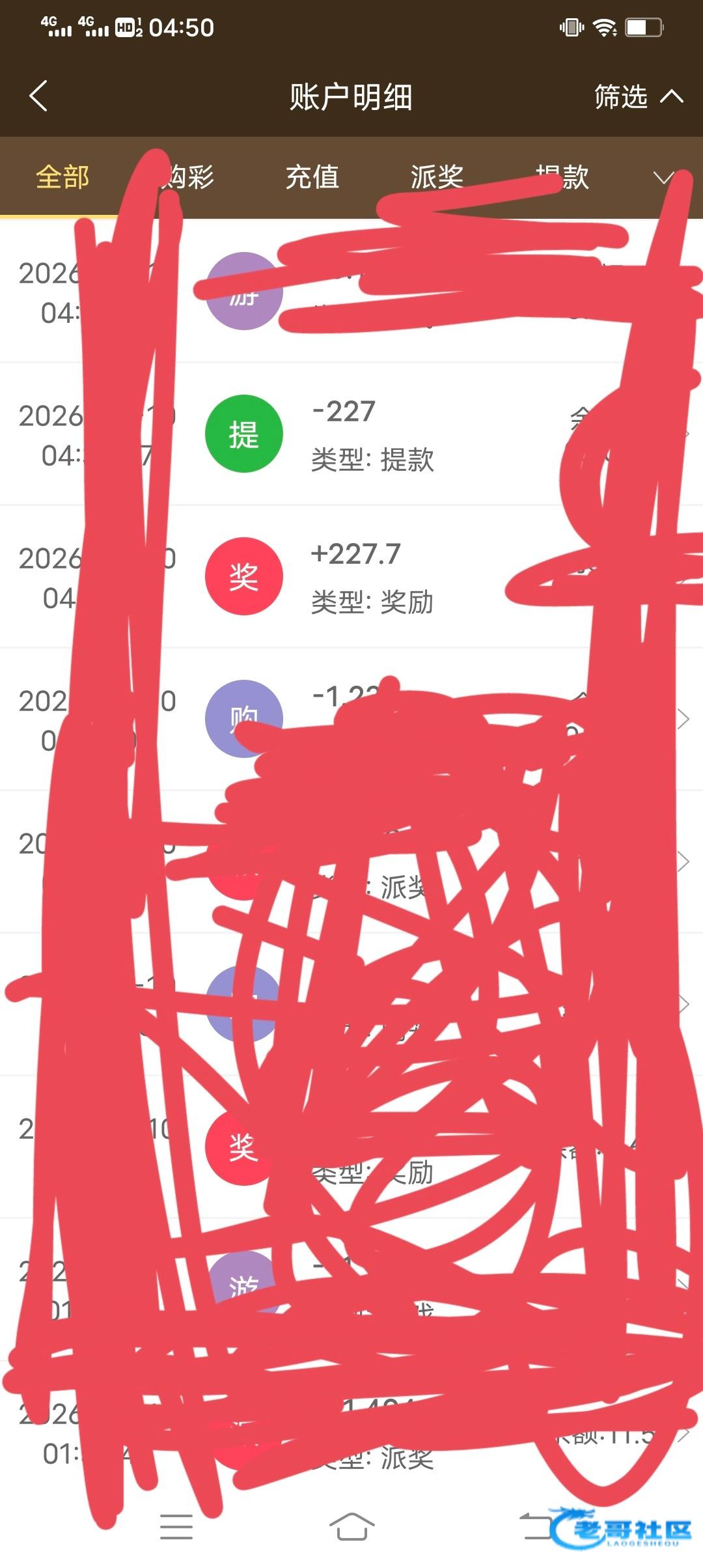Switch to the 充值 tab
Image resolution: width=703 pixels, height=1568 pixels.
[312, 177]
